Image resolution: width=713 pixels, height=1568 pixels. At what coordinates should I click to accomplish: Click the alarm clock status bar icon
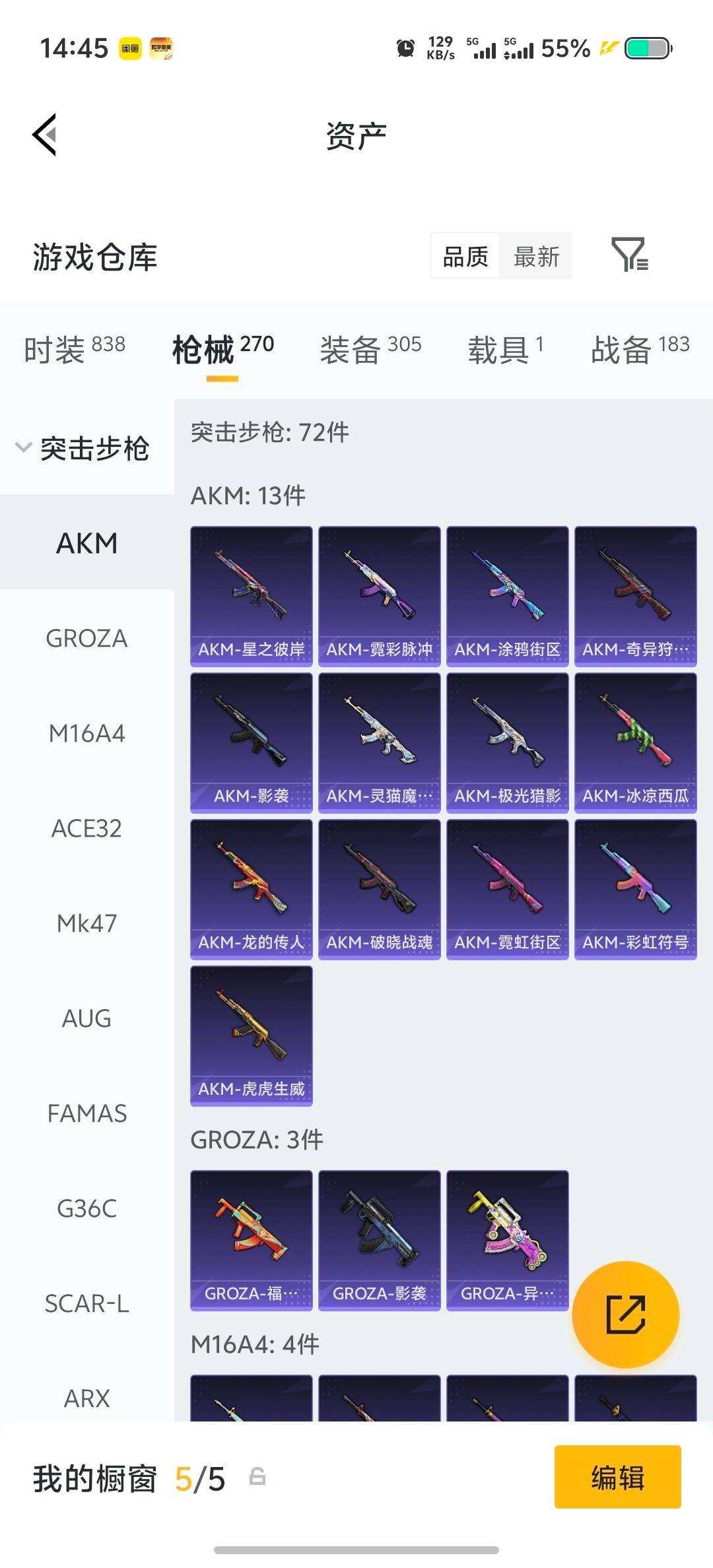click(x=404, y=47)
